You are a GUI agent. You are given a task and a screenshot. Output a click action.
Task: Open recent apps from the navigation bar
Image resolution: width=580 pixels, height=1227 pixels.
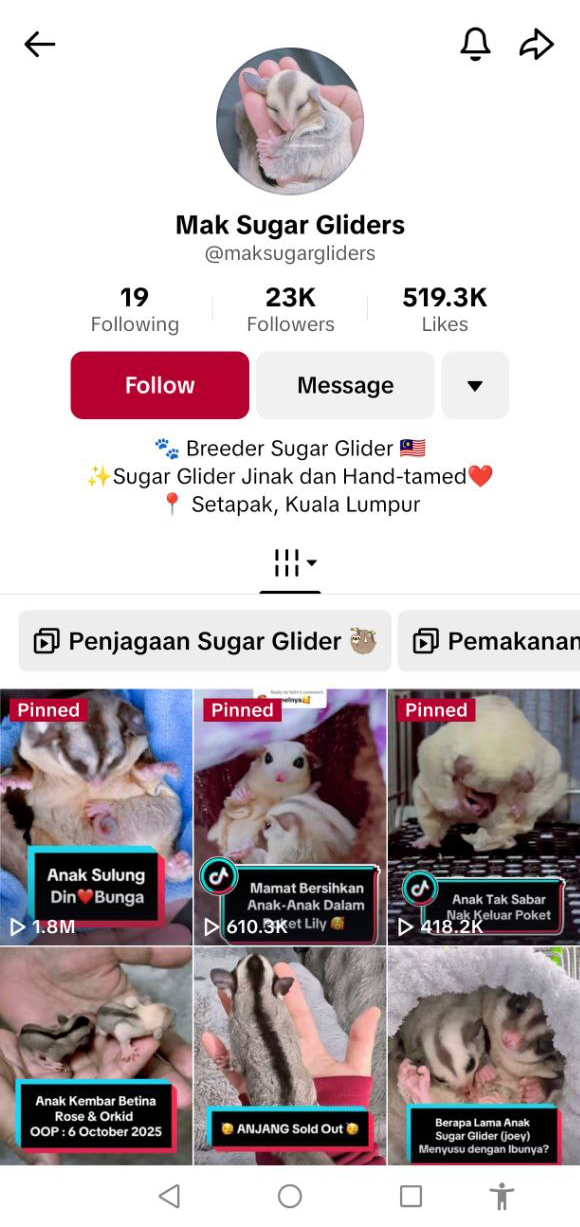tap(411, 1196)
